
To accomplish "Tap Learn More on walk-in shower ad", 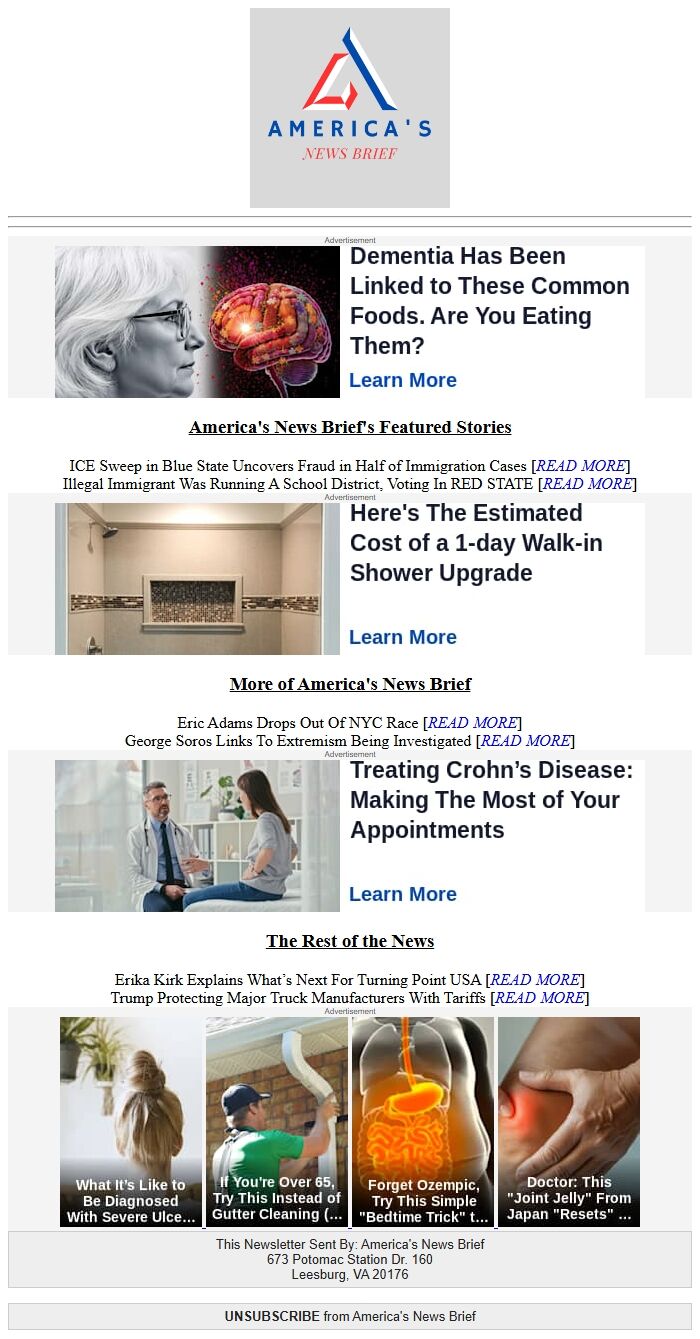I will click(x=402, y=637).
